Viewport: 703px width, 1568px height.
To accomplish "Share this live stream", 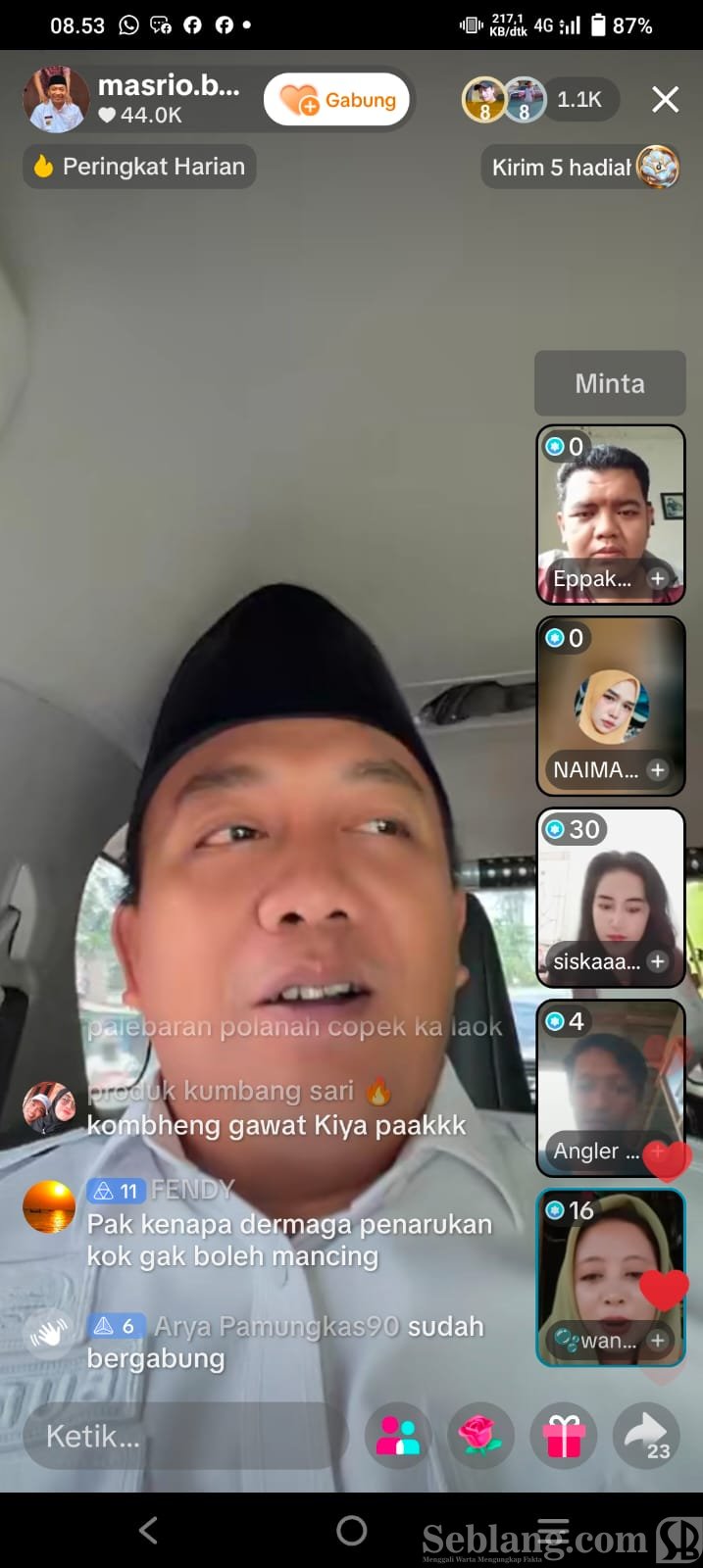I will [x=646, y=1437].
